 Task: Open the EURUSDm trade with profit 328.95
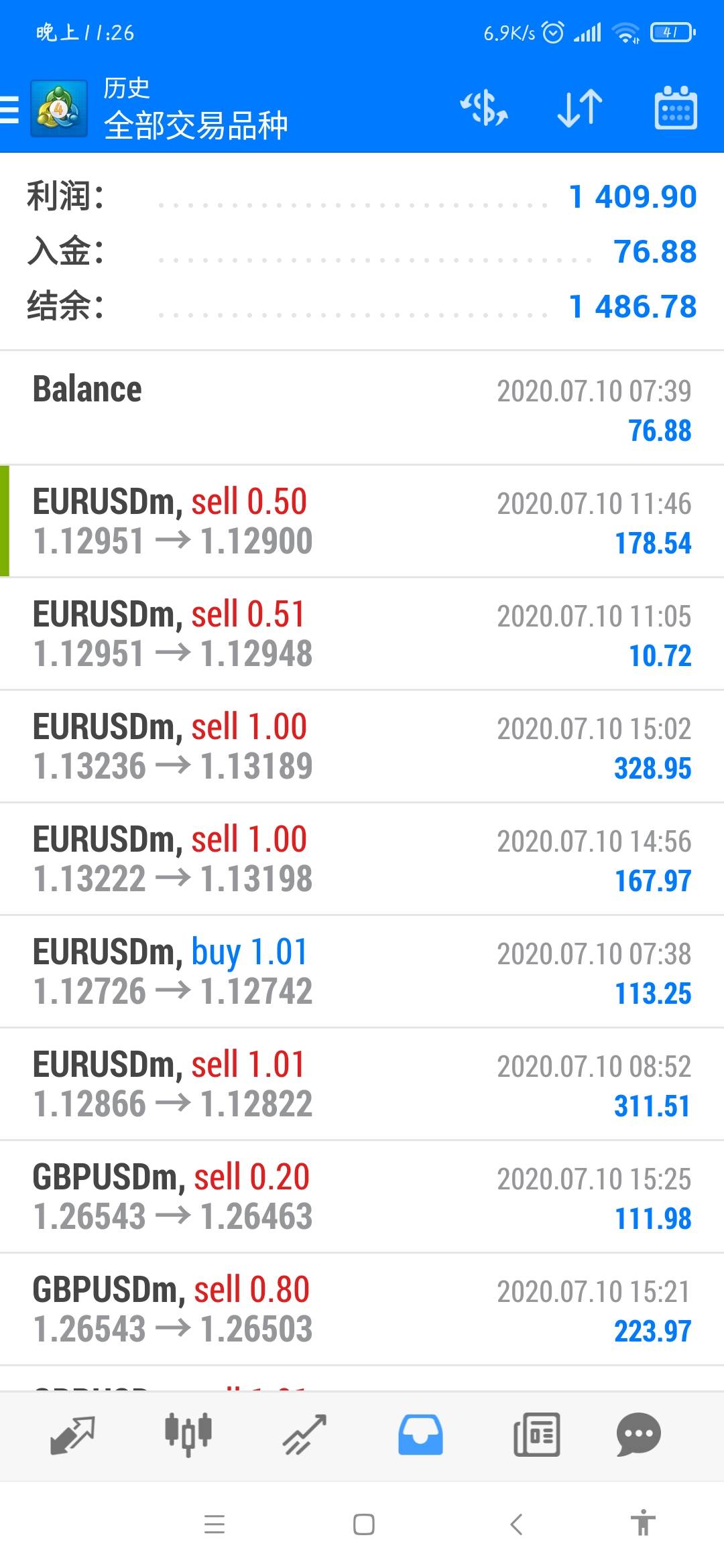[362, 746]
